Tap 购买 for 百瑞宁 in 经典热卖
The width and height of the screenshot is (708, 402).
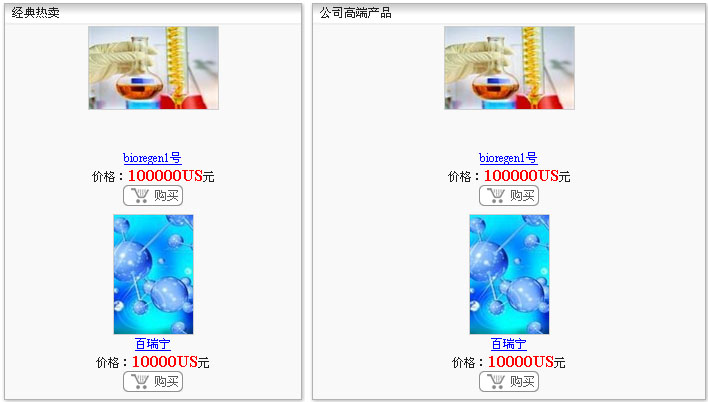(153, 381)
